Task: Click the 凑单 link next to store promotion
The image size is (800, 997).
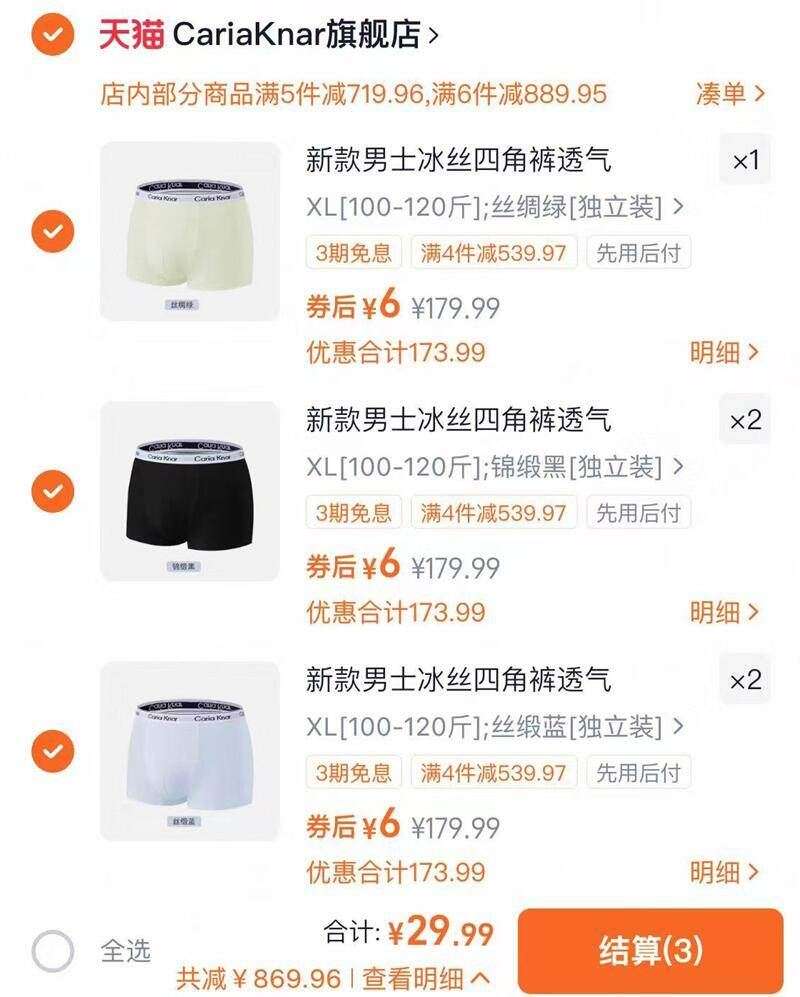Action: pos(725,93)
